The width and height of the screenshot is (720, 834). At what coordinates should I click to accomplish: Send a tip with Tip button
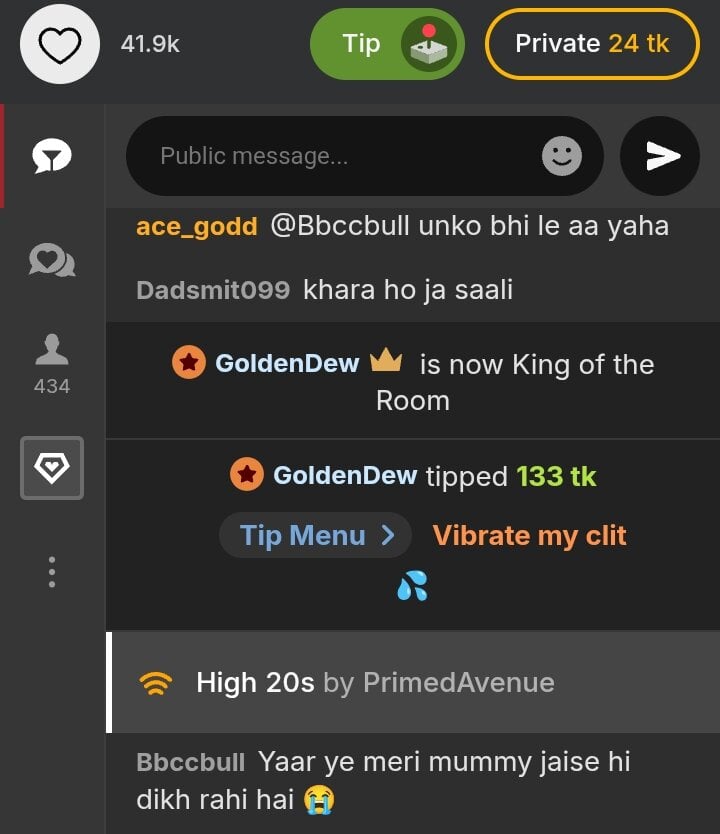387,44
